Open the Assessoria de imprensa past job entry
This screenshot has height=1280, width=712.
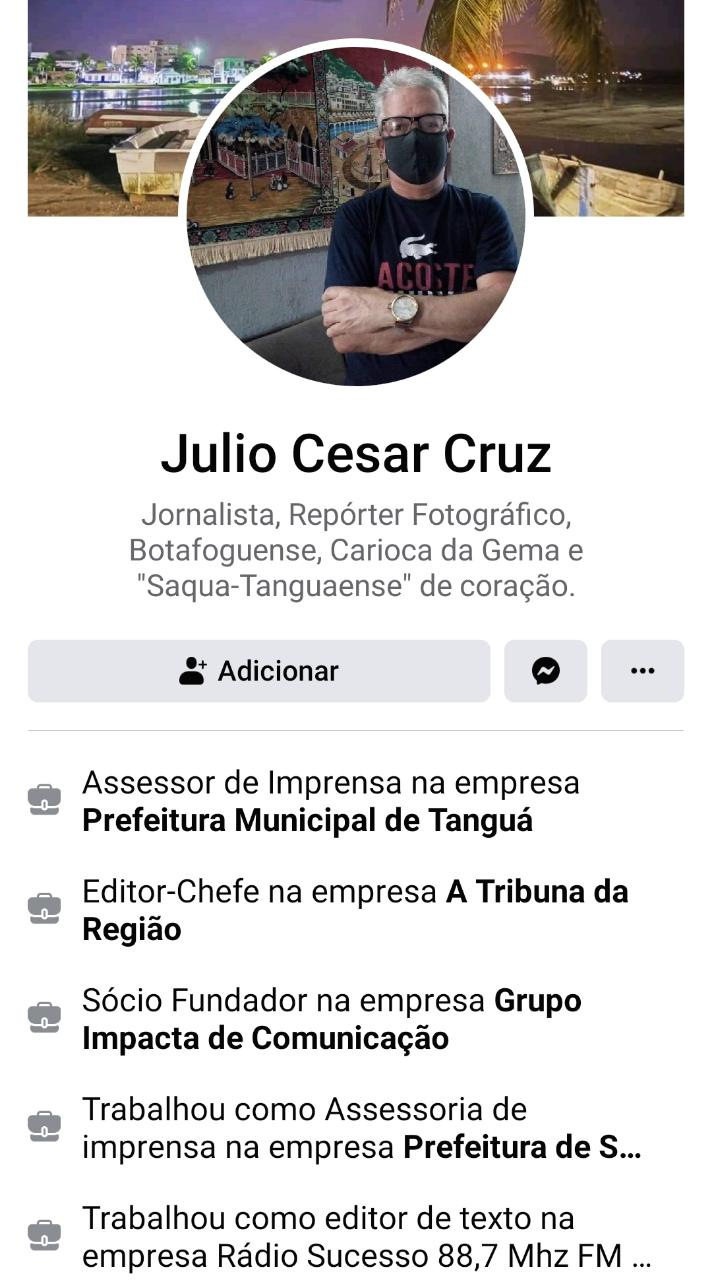[360, 1128]
